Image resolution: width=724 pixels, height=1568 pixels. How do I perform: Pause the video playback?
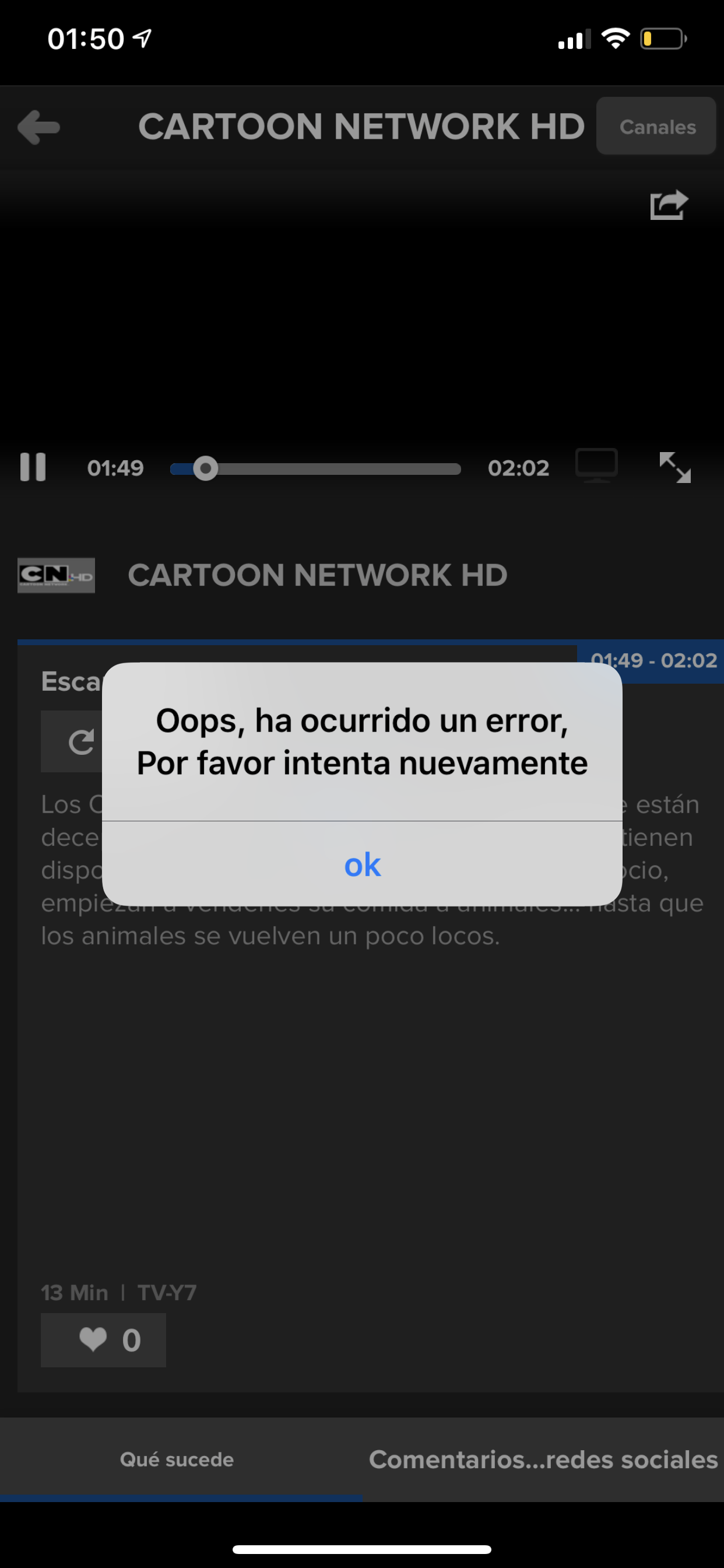click(x=33, y=467)
